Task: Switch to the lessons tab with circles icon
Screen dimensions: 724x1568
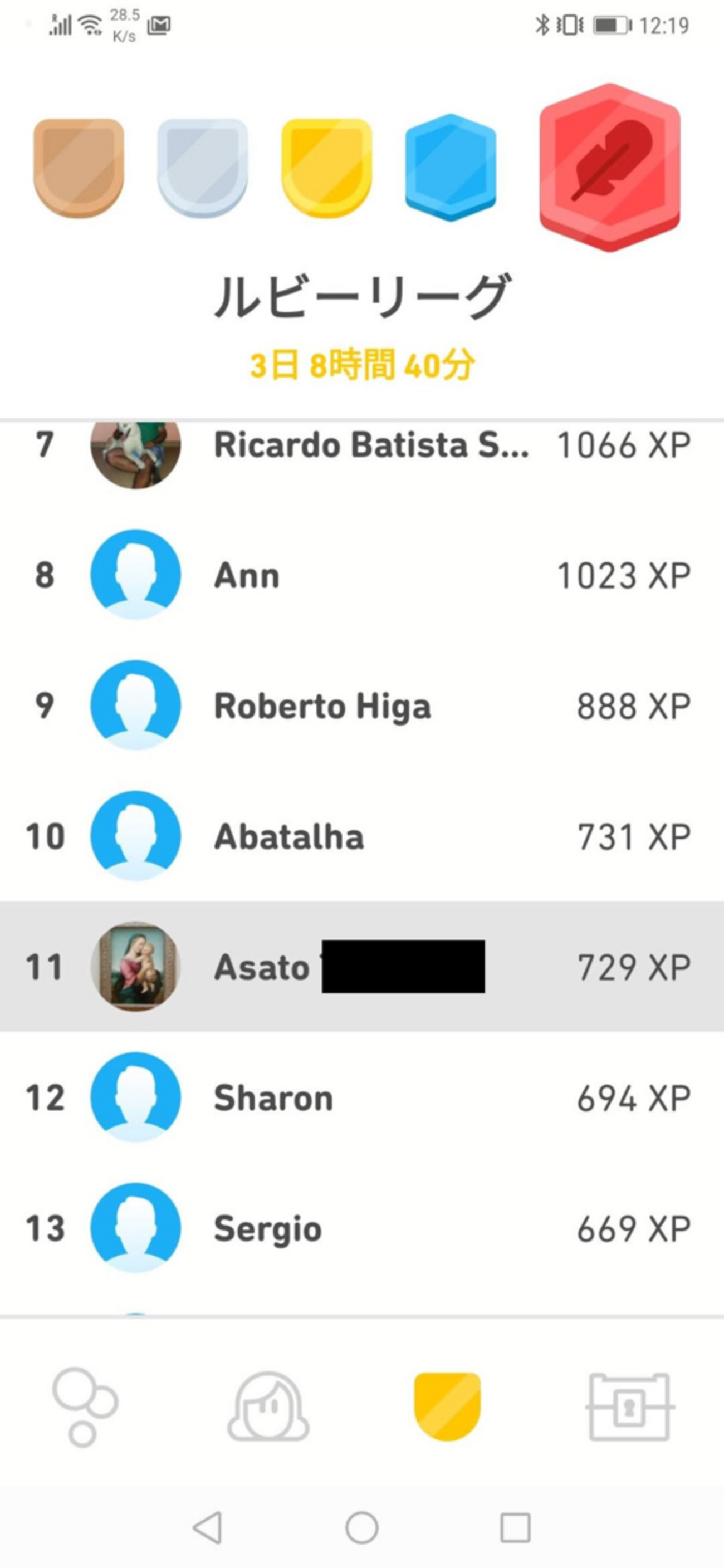Action: tap(85, 1407)
